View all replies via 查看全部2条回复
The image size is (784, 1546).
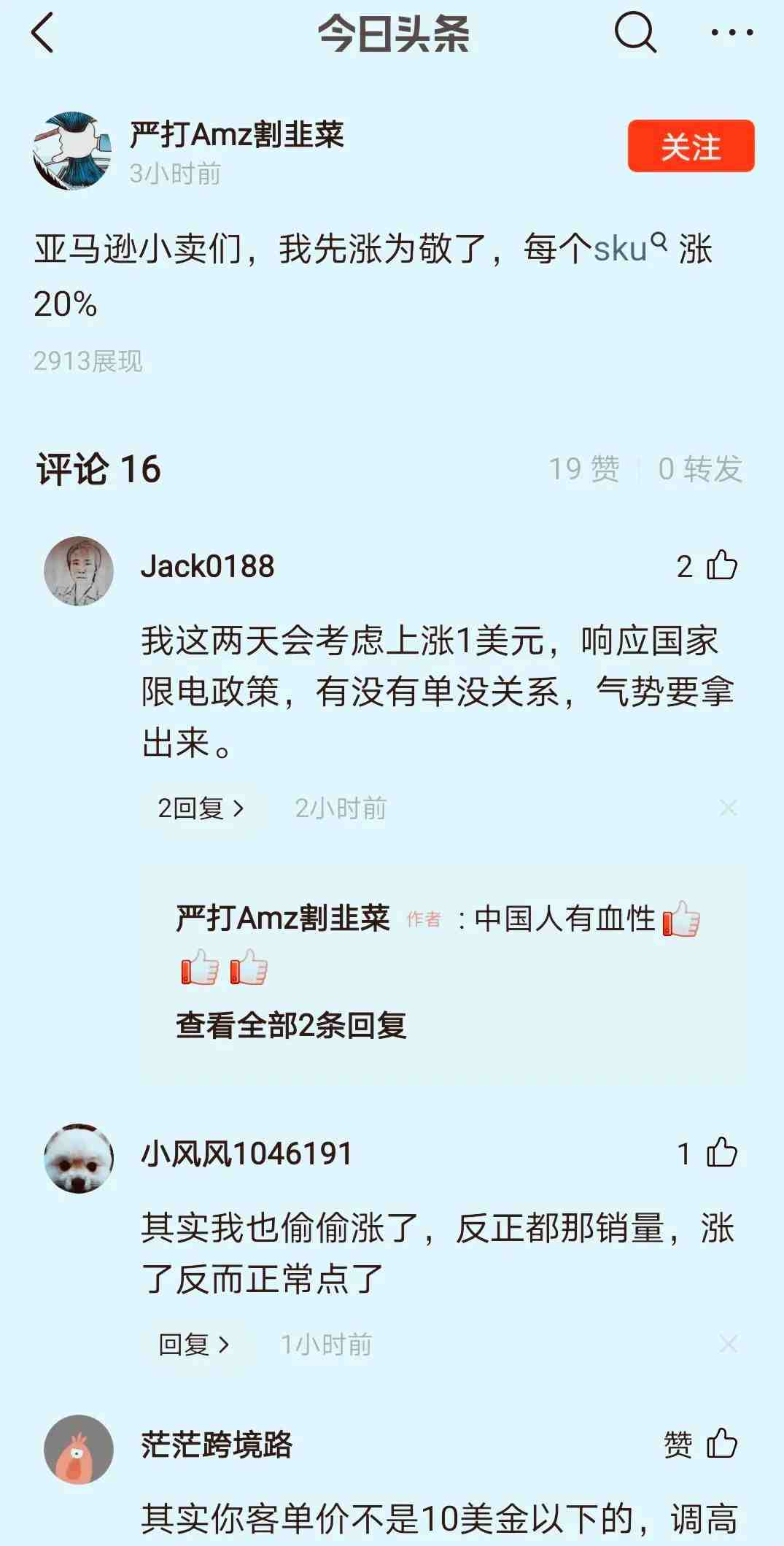point(291,1025)
